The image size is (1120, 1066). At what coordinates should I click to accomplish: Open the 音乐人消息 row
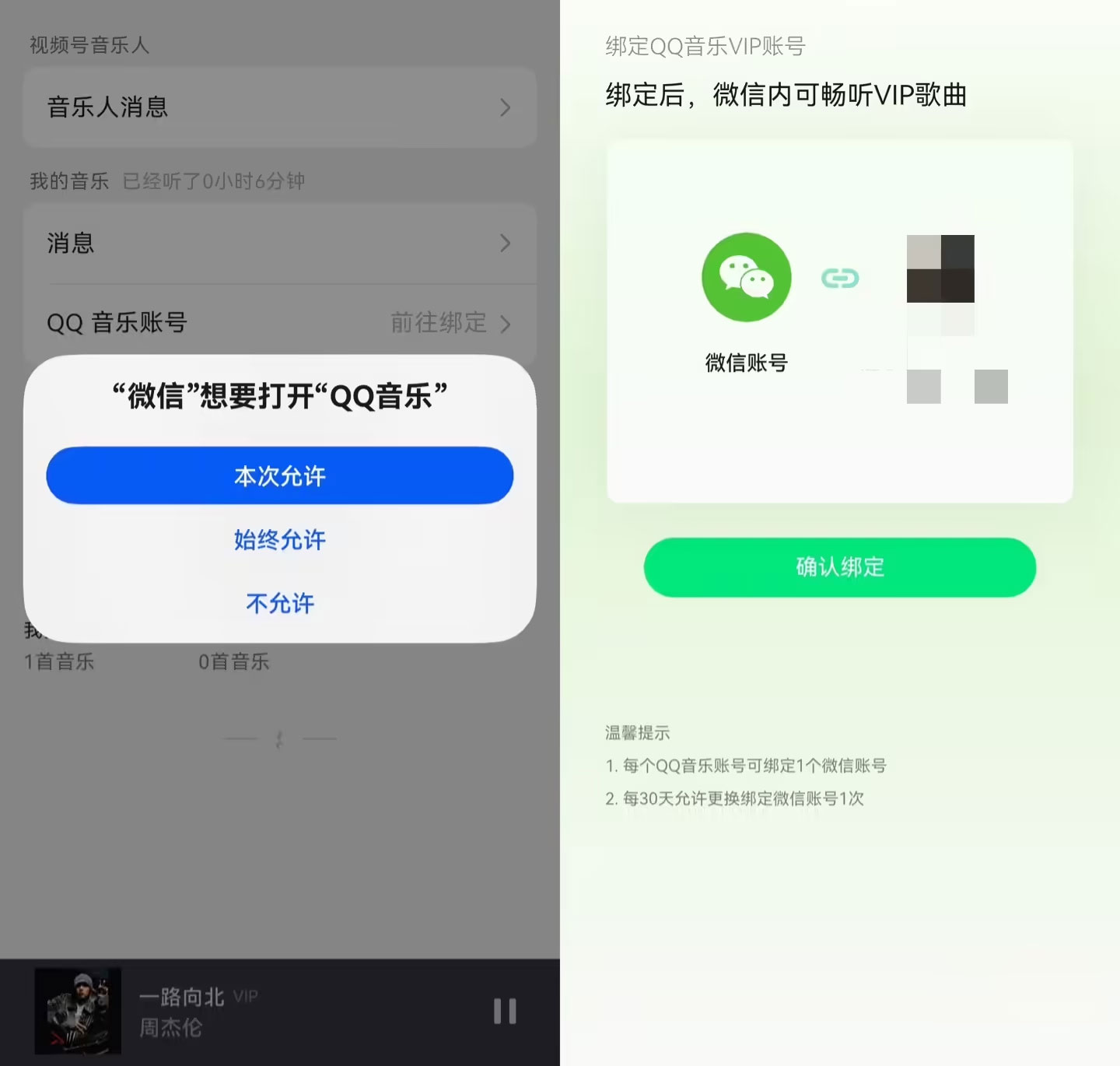[279, 107]
